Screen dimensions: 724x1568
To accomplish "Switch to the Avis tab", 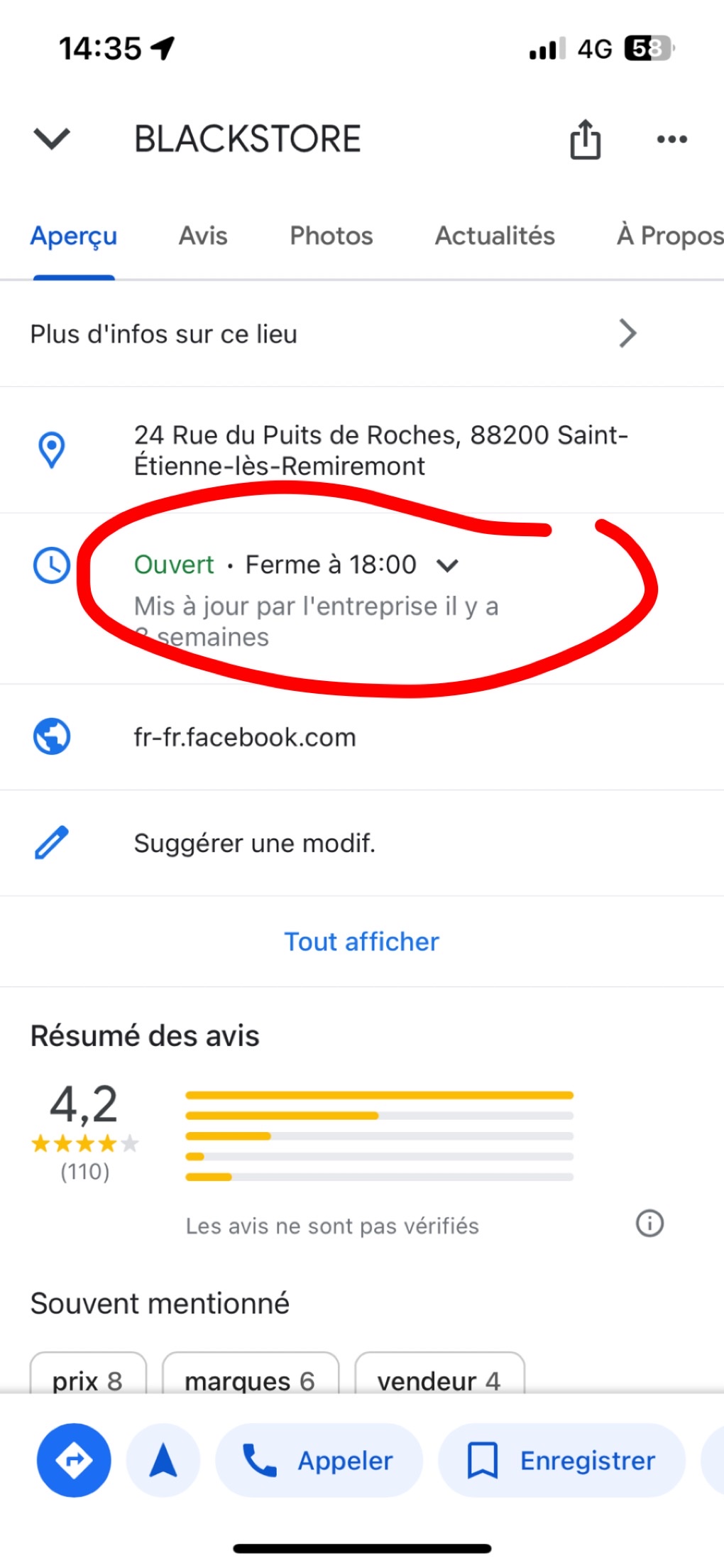I will [x=203, y=236].
